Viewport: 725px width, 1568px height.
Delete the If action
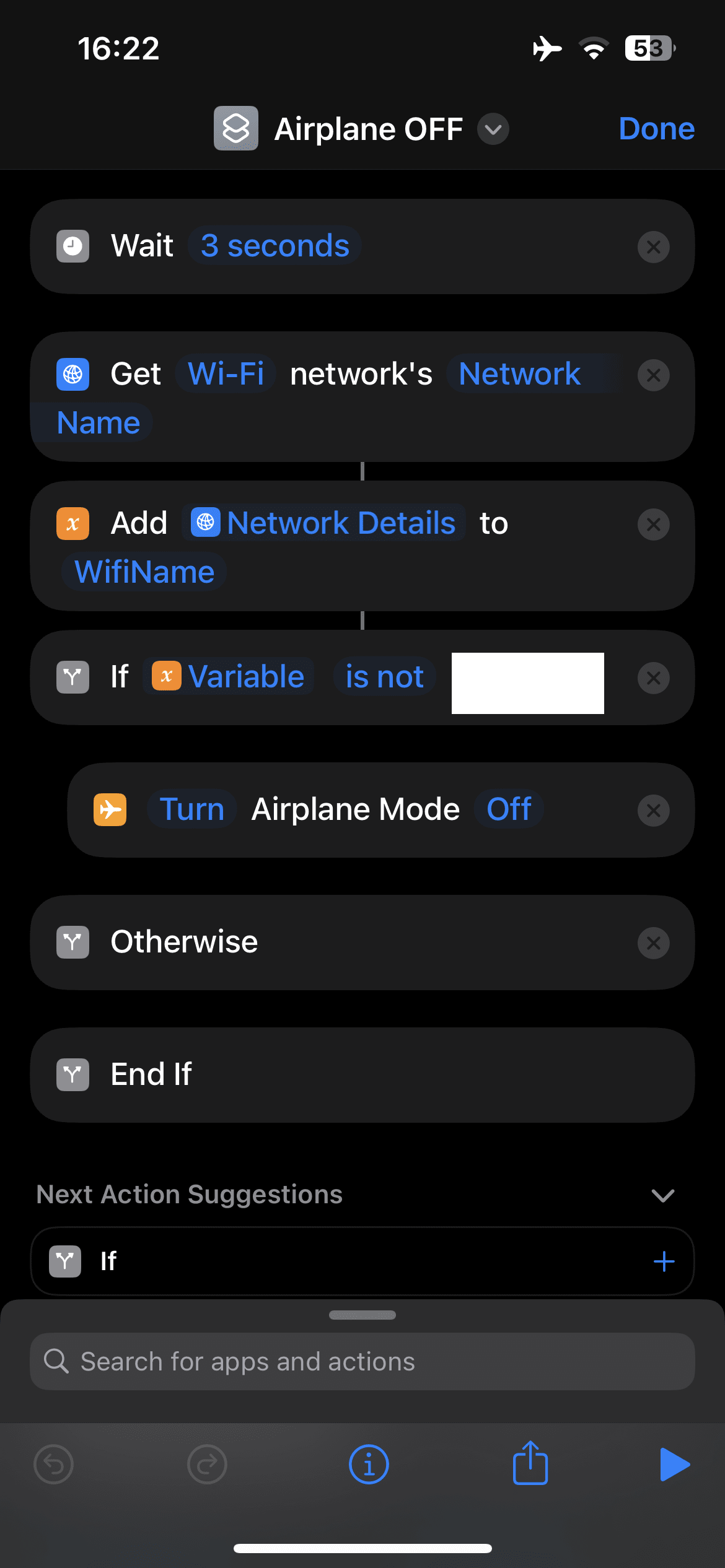pos(653,678)
